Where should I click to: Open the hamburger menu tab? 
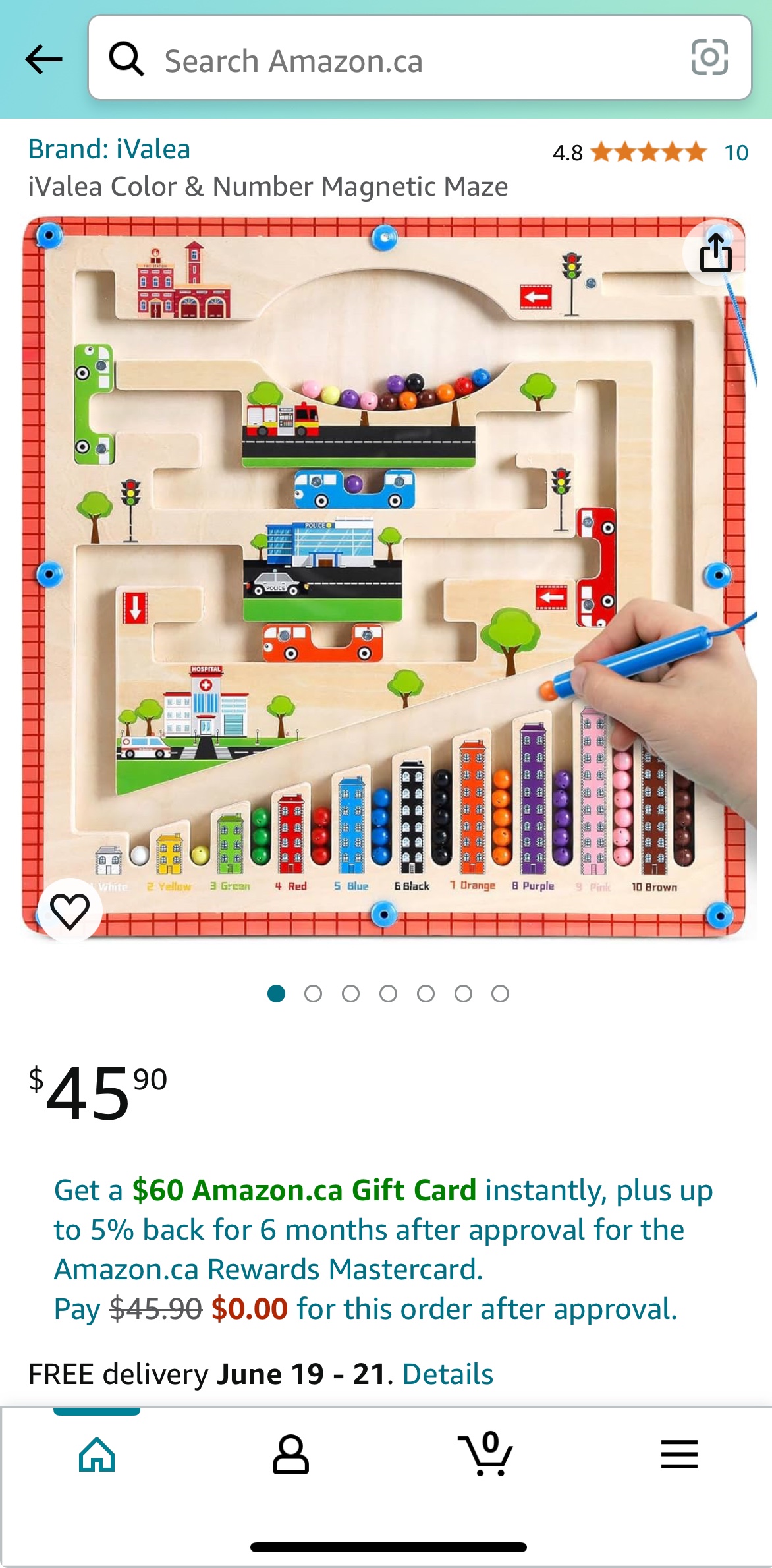click(679, 1455)
